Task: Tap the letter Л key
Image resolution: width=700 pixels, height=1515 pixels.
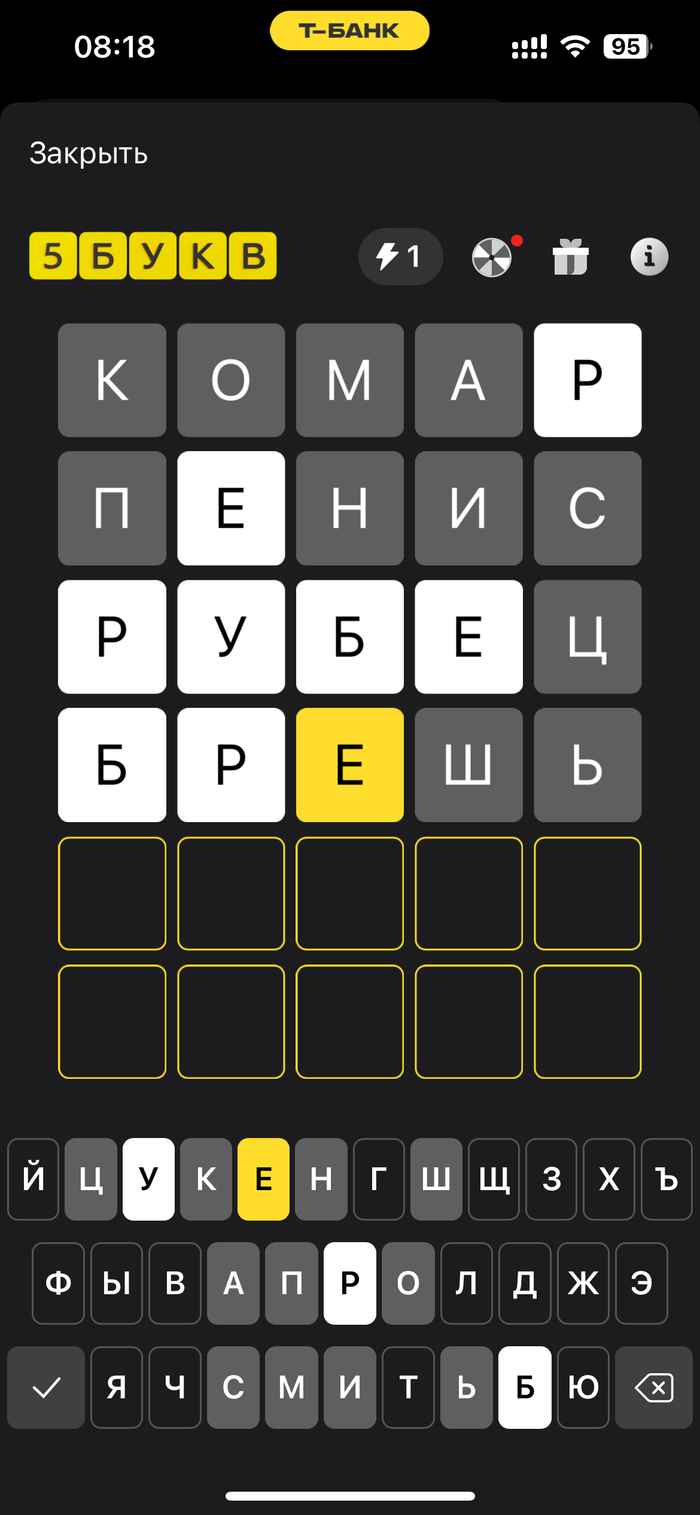Action: [x=466, y=1283]
